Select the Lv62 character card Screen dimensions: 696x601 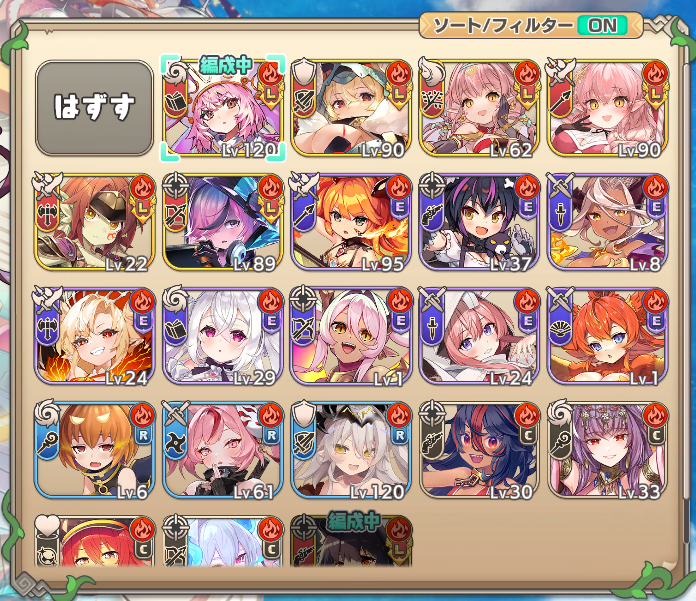pyautogui.click(x=479, y=108)
